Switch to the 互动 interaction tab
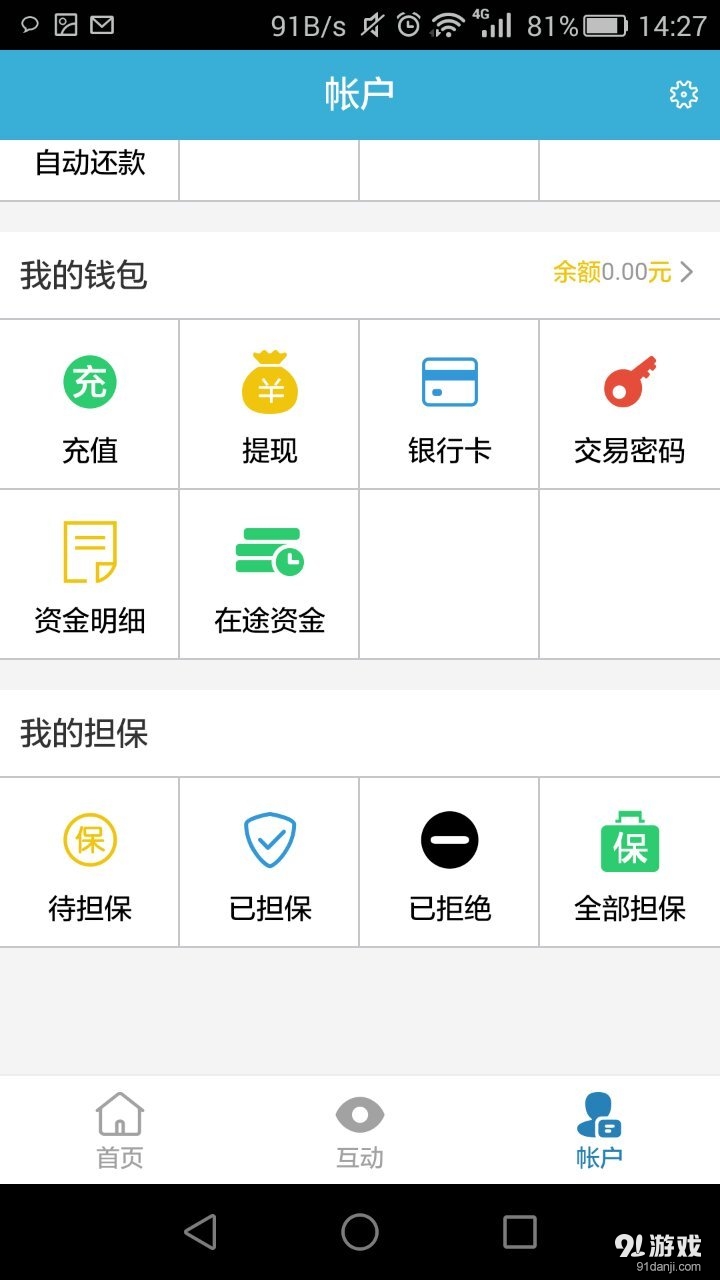This screenshot has width=720, height=1280. click(359, 1128)
